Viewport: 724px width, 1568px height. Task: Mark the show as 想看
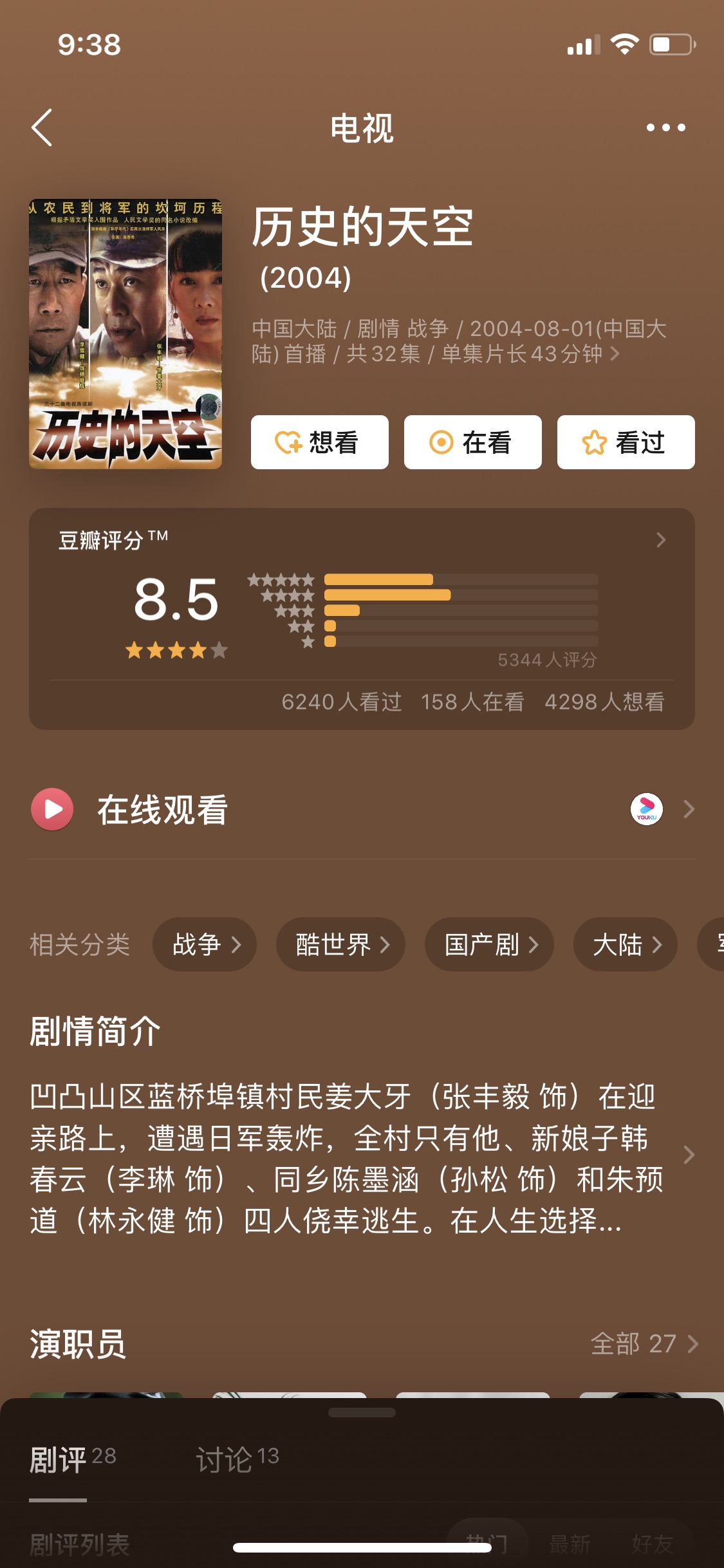[x=319, y=442]
